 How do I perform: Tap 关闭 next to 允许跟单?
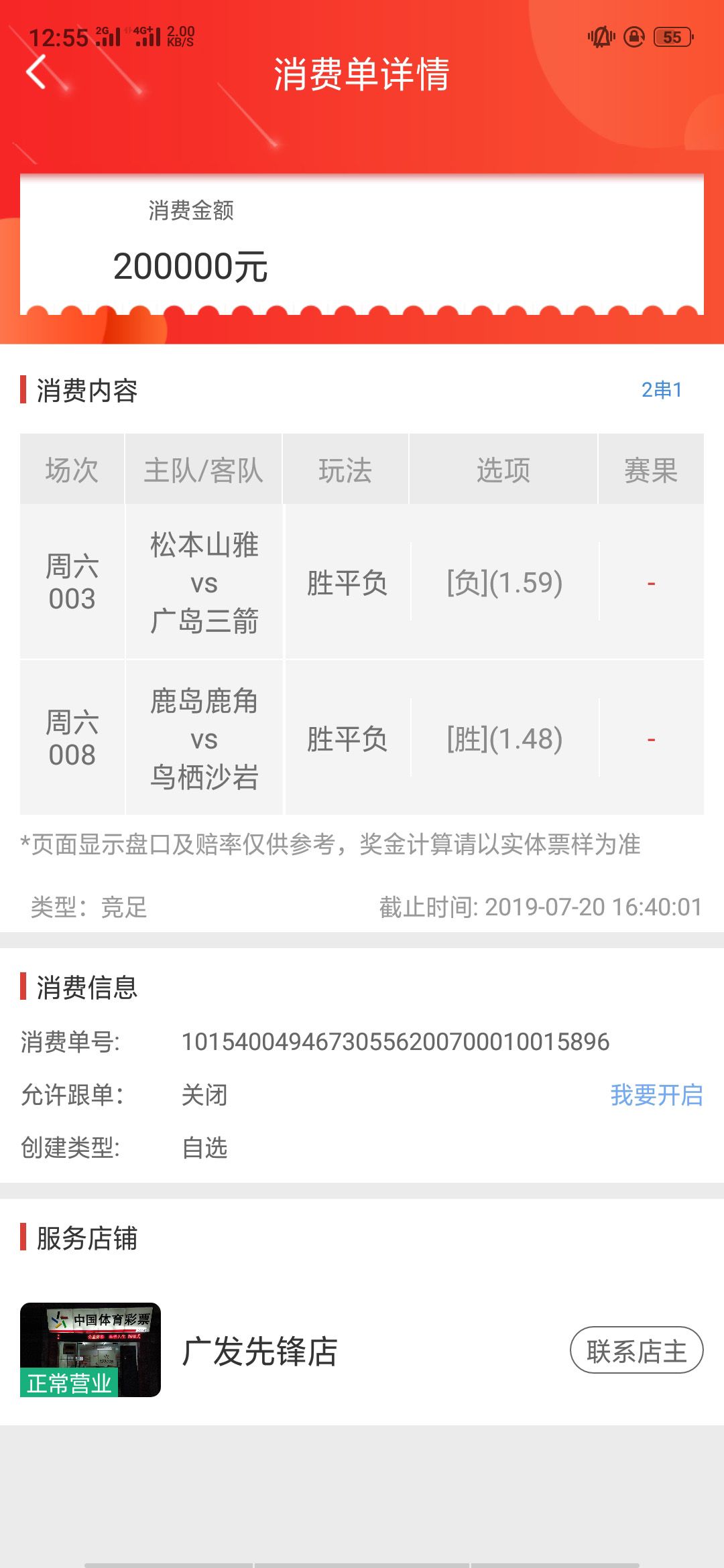coord(202,1096)
